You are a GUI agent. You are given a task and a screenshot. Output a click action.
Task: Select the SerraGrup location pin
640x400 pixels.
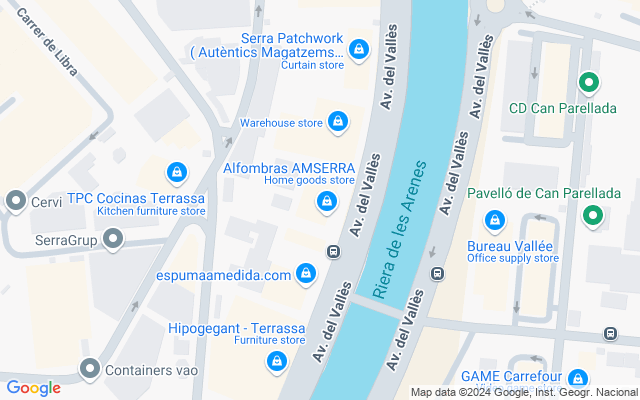point(113,240)
